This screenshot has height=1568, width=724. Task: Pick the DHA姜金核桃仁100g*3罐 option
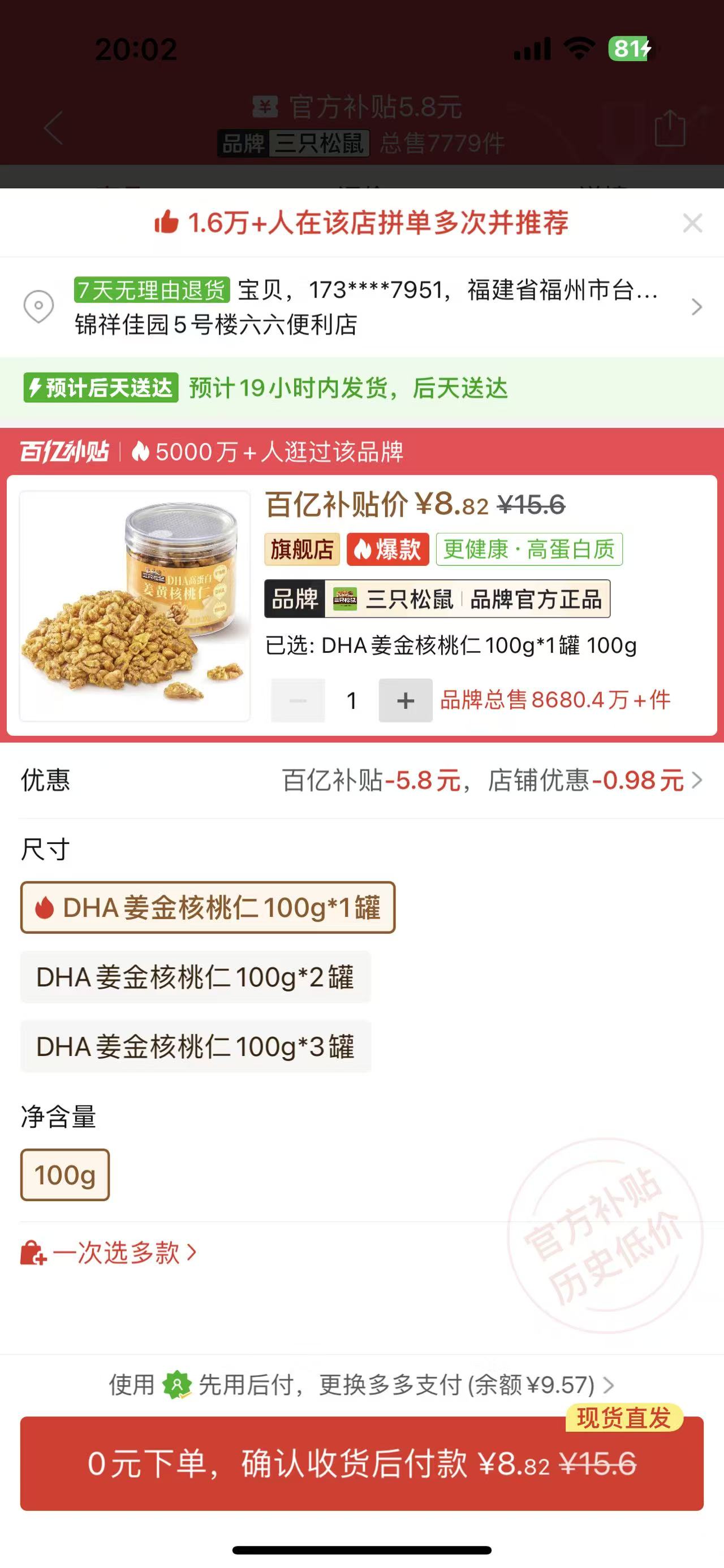pyautogui.click(x=196, y=1047)
